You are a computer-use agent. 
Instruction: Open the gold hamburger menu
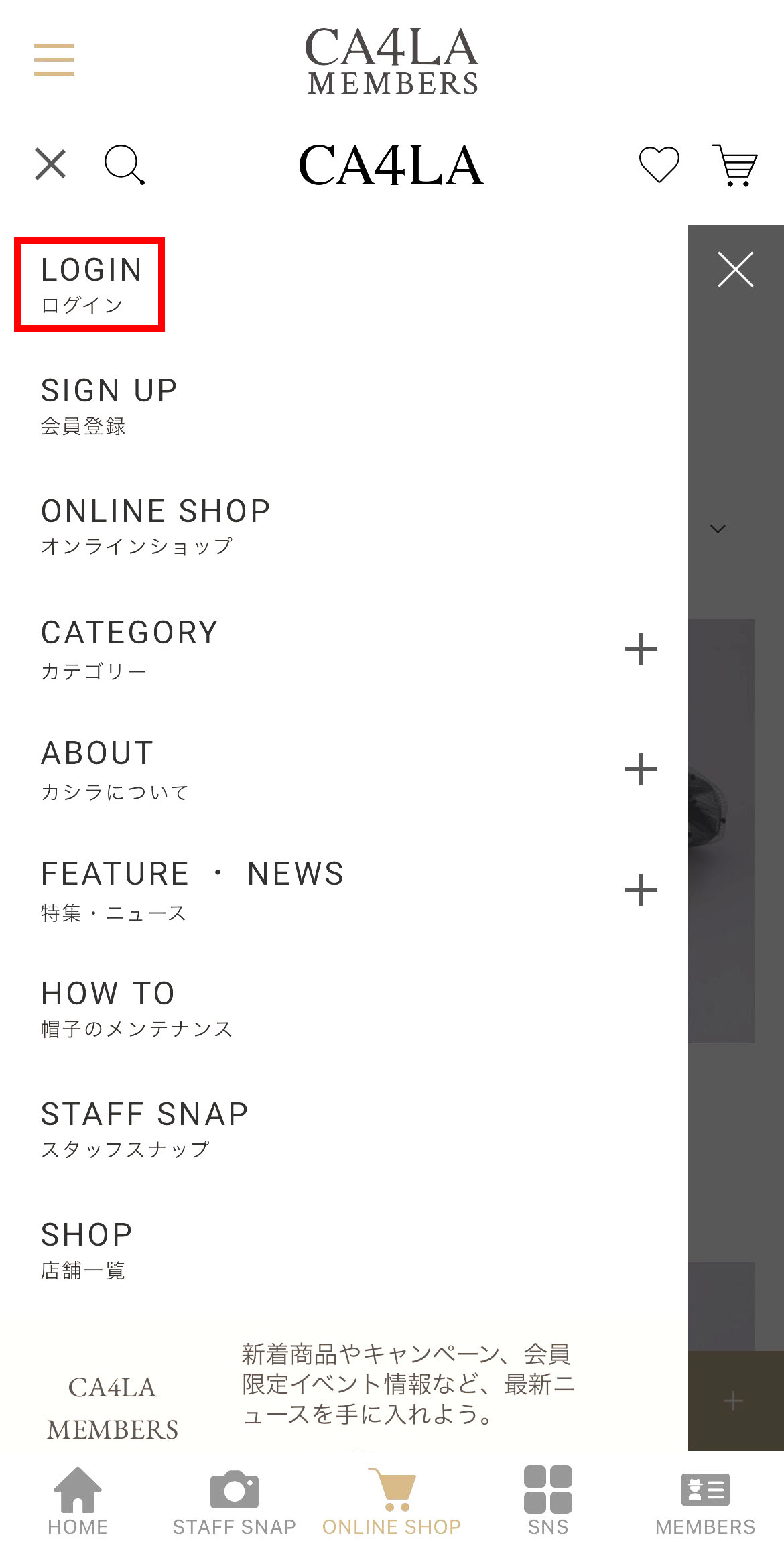(54, 60)
